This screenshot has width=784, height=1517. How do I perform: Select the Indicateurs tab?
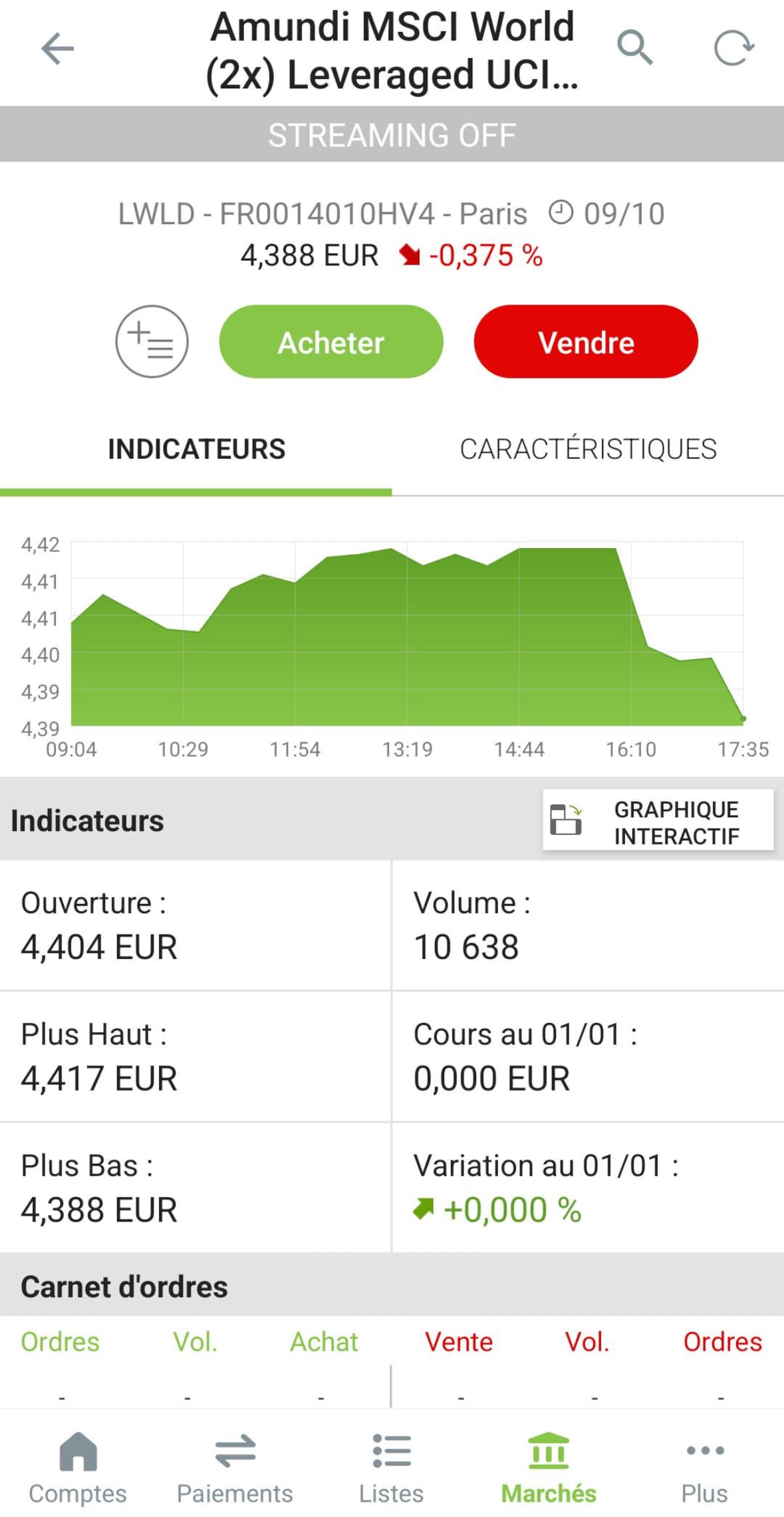pyautogui.click(x=196, y=450)
